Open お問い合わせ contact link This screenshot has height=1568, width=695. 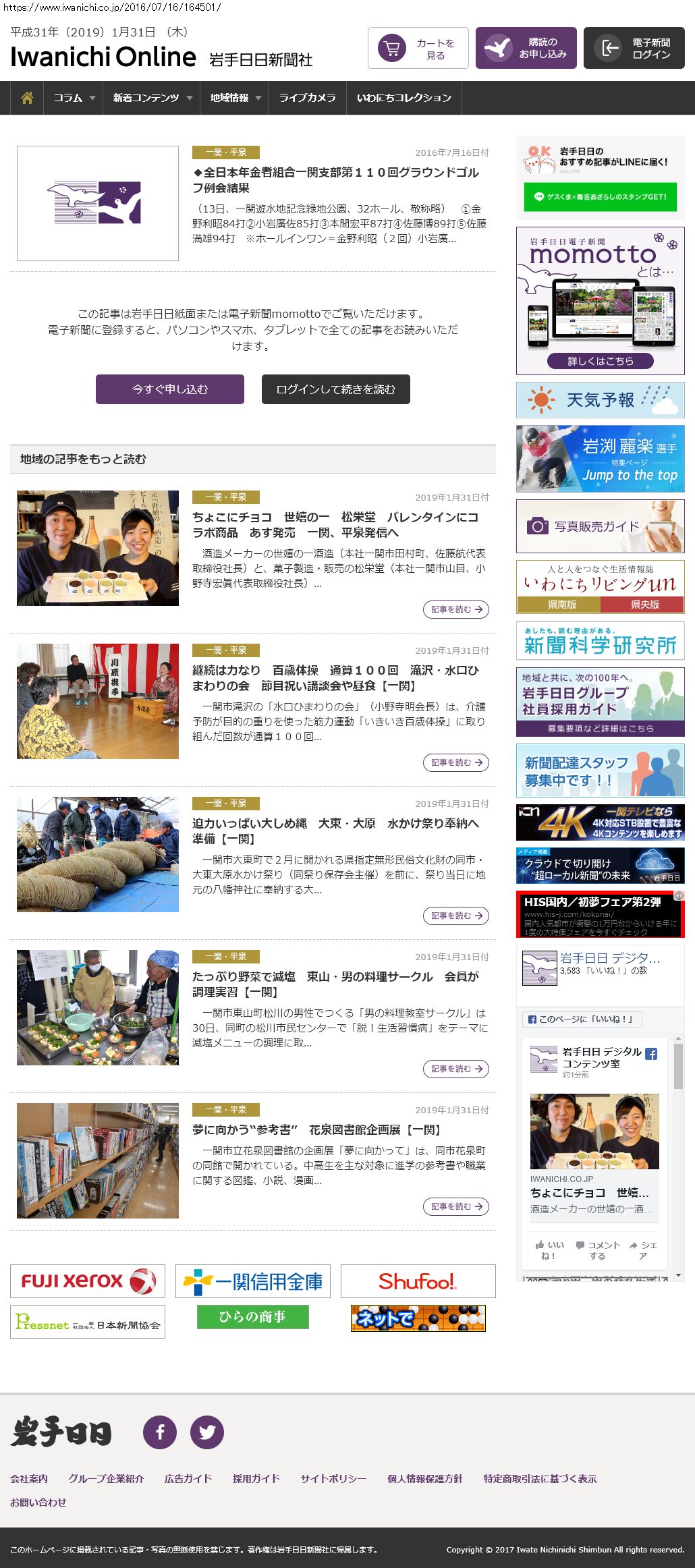tap(38, 1503)
